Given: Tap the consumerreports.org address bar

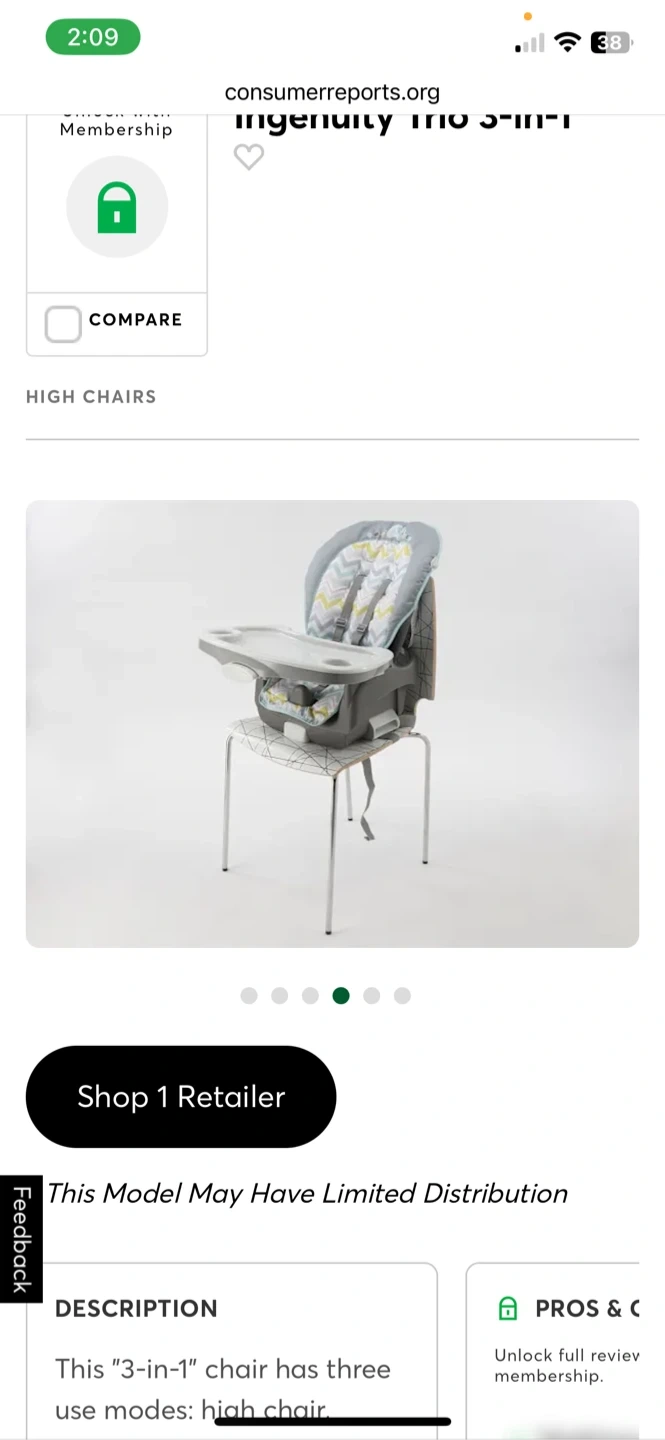Looking at the screenshot, I should [332, 93].
